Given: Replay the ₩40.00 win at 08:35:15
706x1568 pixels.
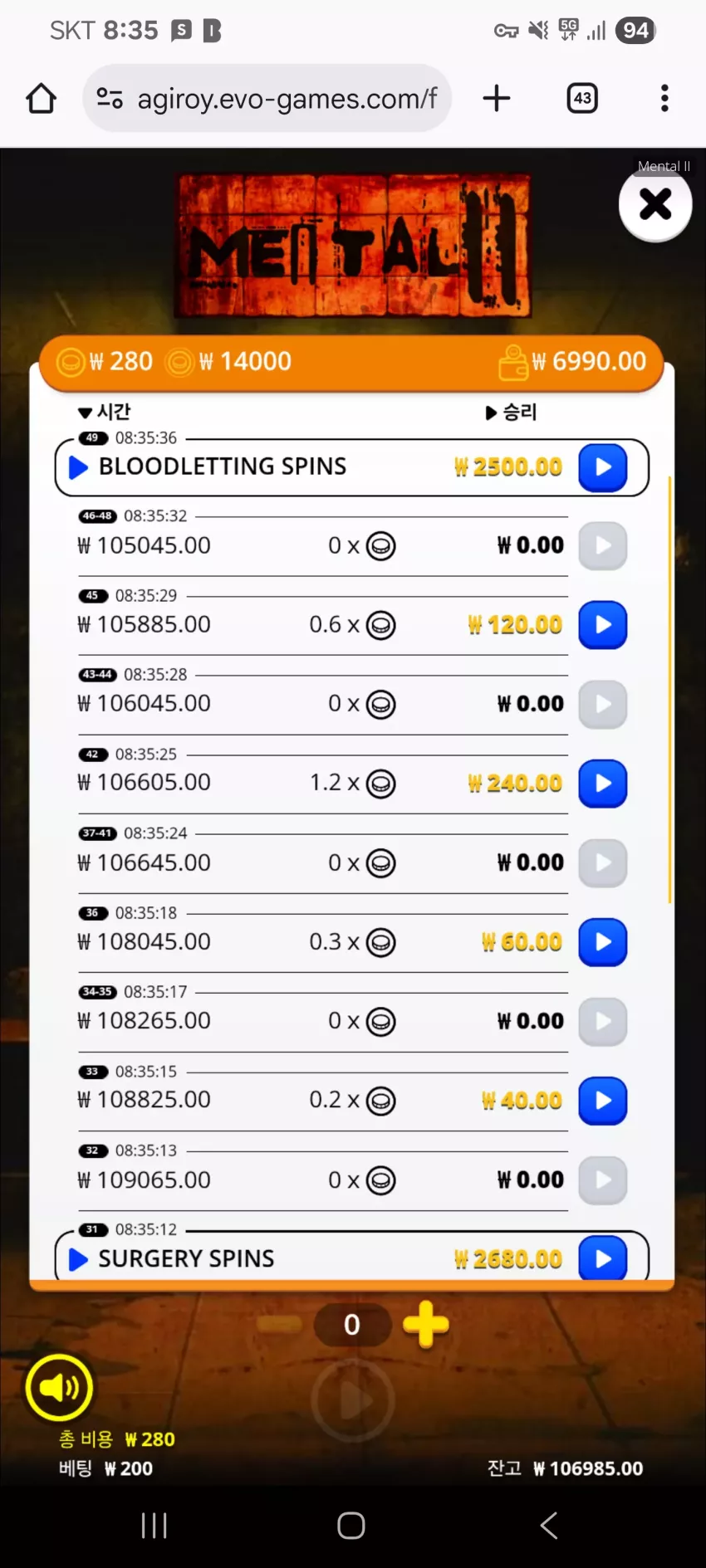Looking at the screenshot, I should tap(602, 1101).
